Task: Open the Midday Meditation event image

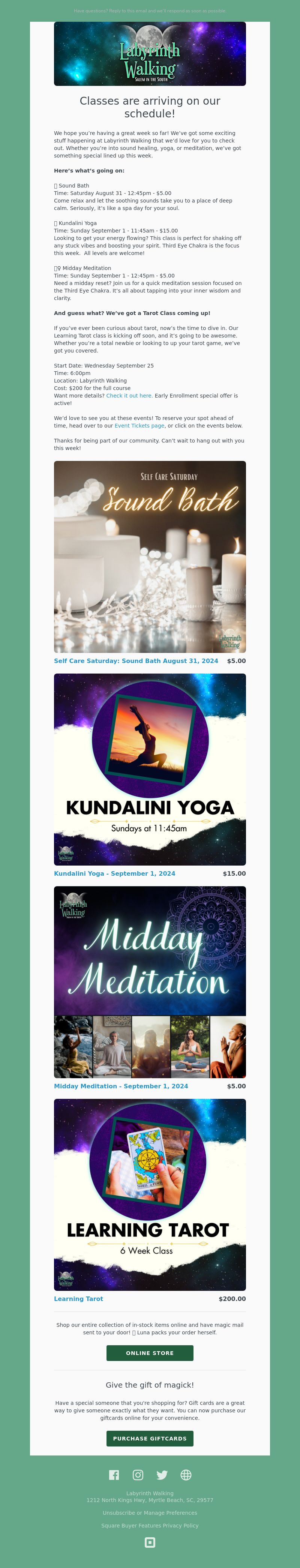Action: click(150, 982)
